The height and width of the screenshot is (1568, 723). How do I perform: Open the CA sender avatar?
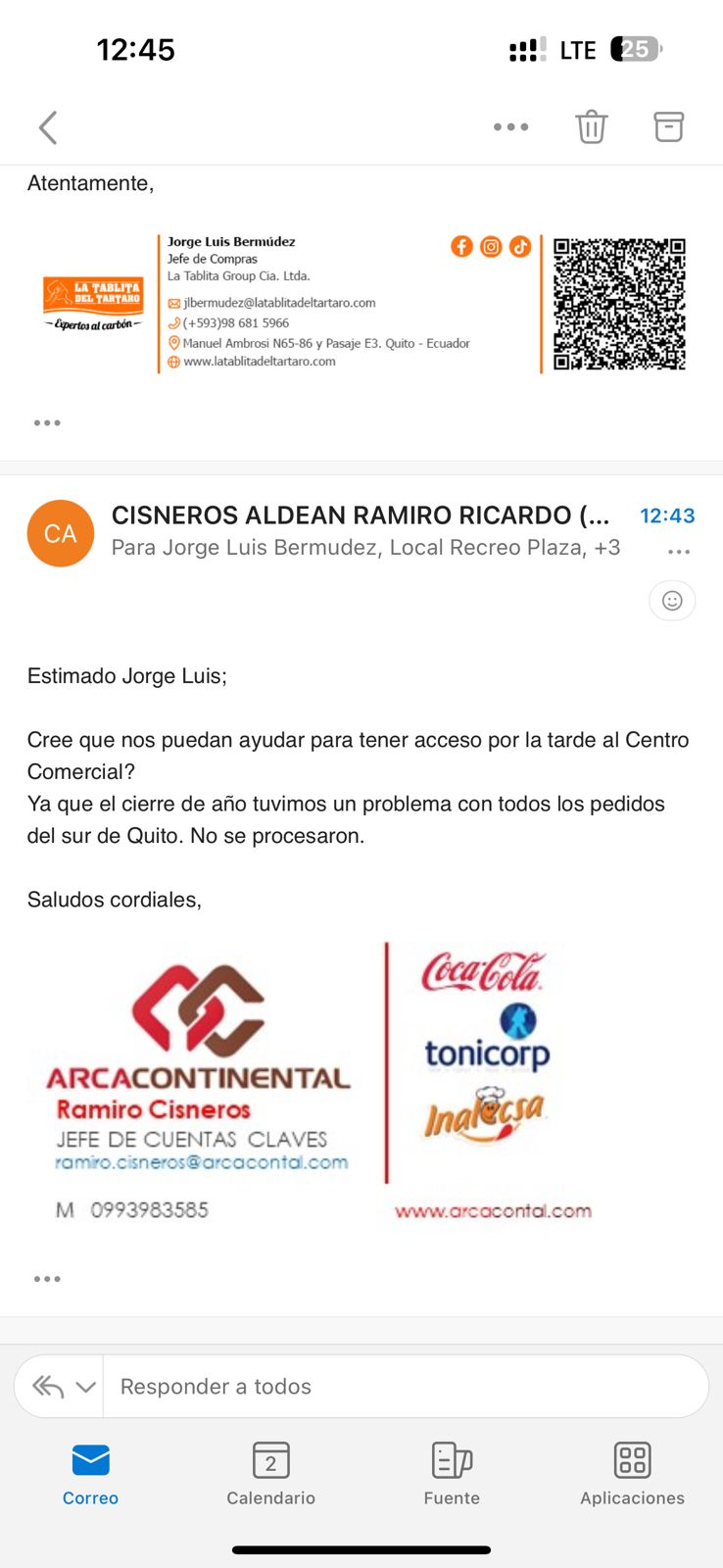tap(61, 533)
